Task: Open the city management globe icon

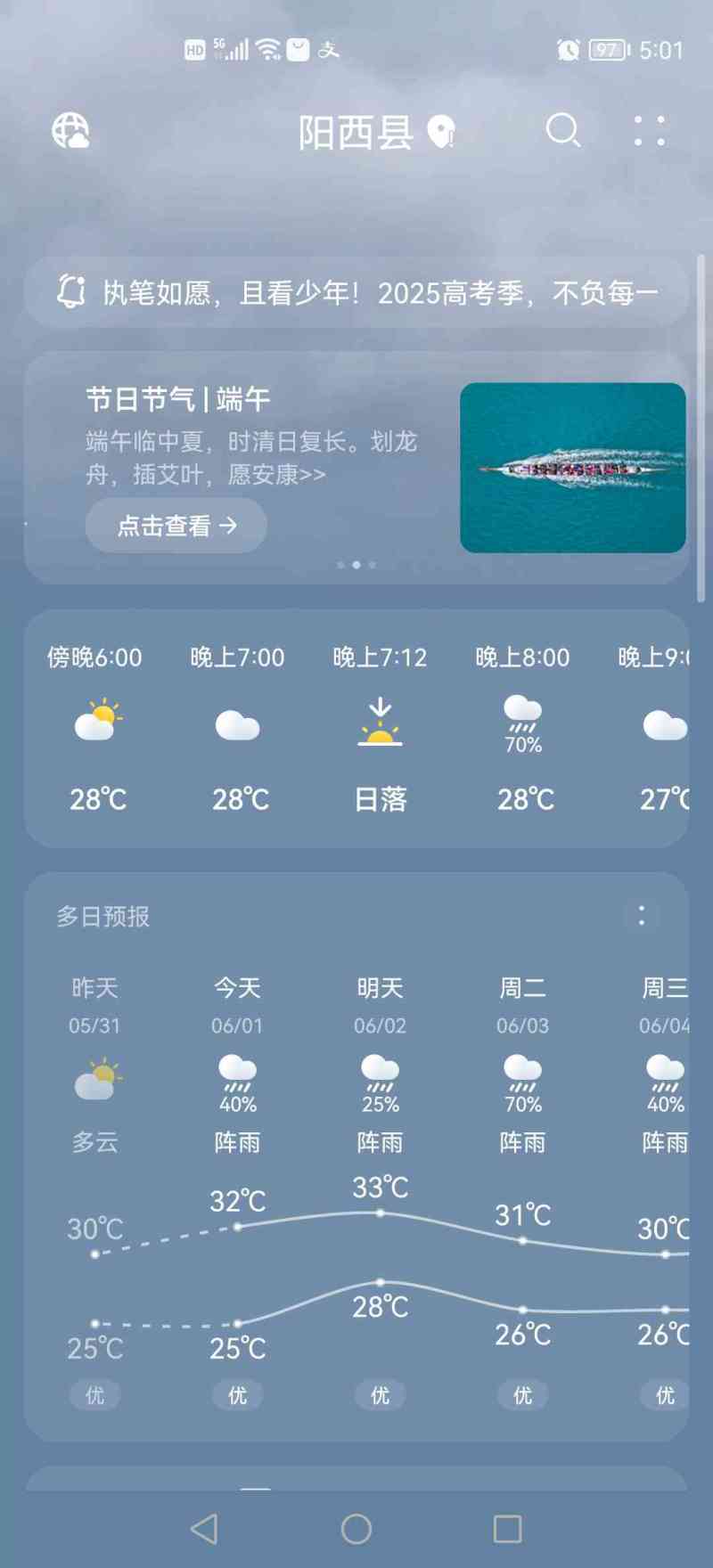Action: click(x=70, y=131)
